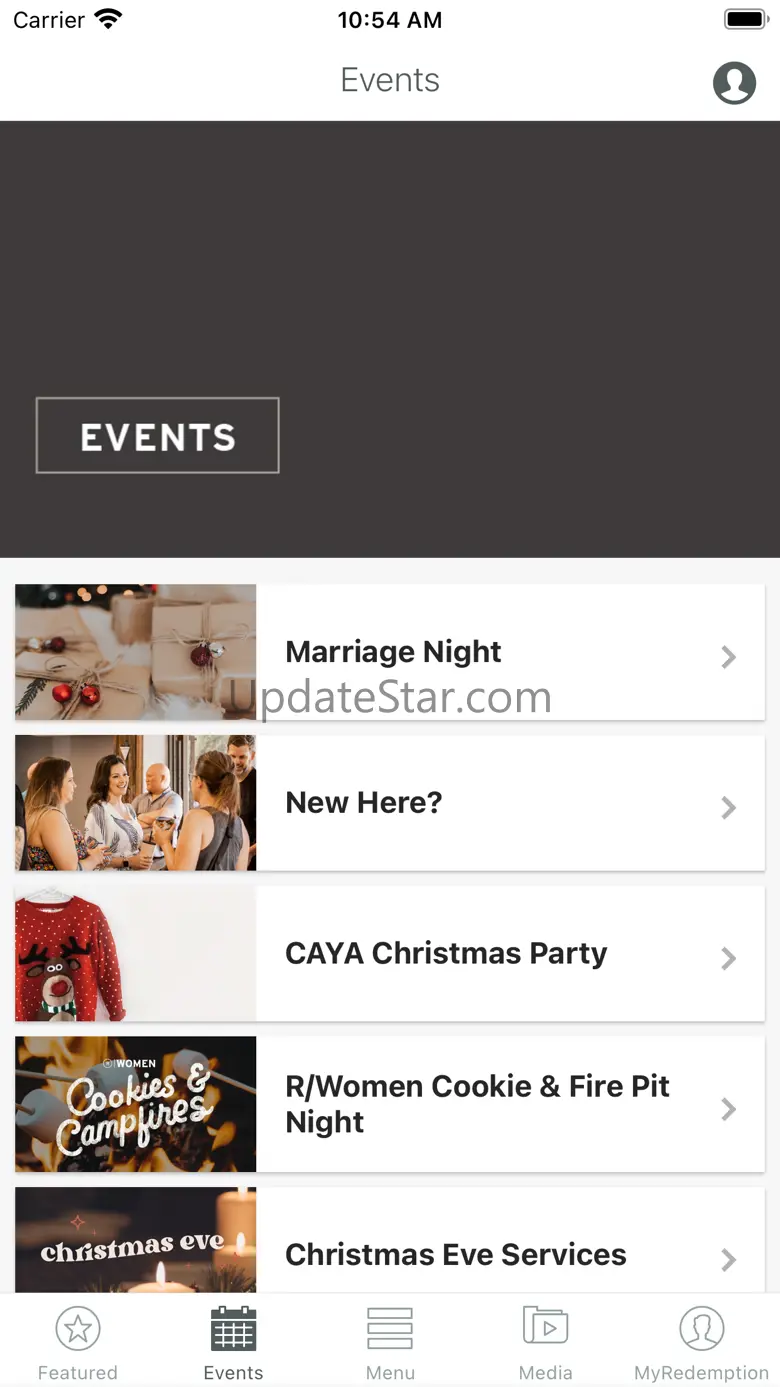Select R/Women Cookie & Fire Pit Night
780x1387 pixels.
pos(390,1104)
